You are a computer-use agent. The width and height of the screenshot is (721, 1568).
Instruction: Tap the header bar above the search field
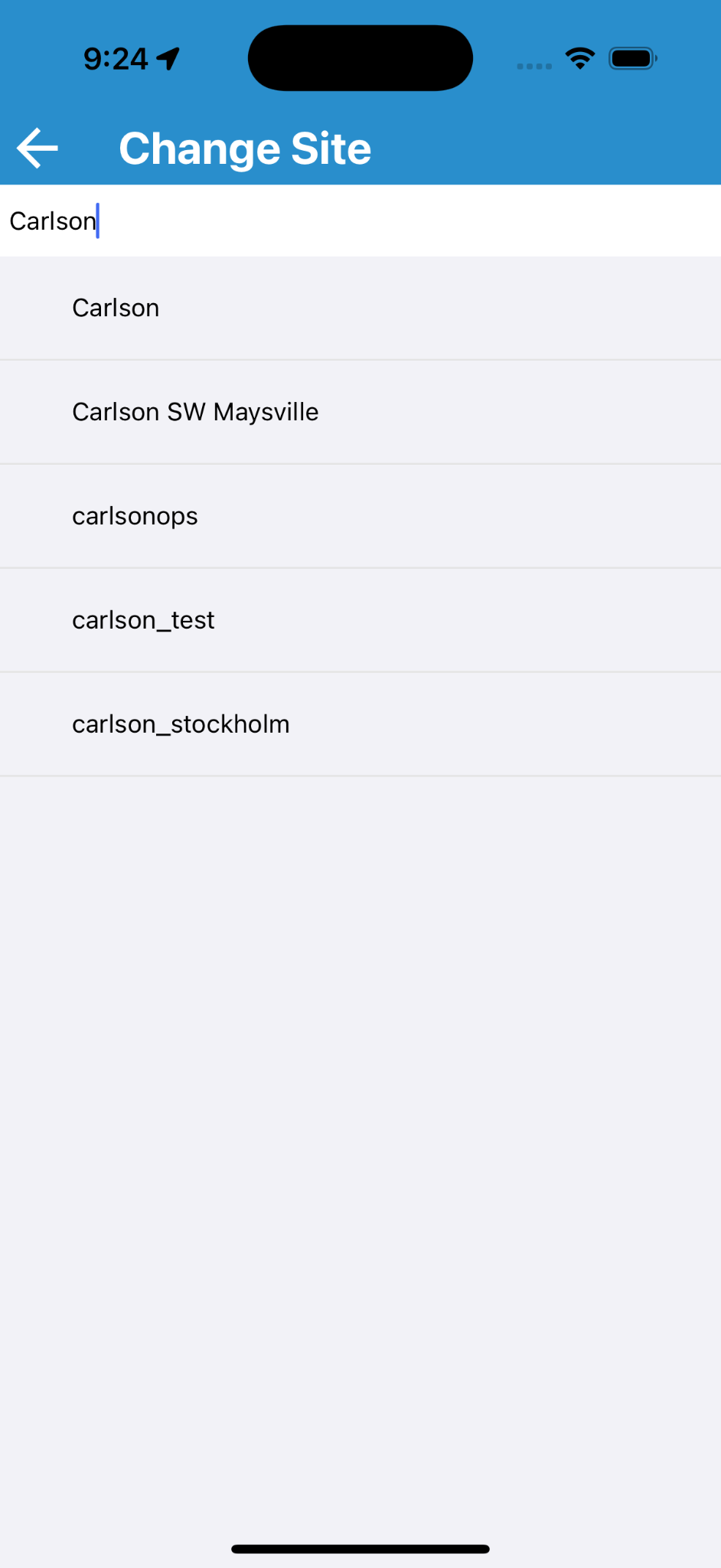coord(459,148)
